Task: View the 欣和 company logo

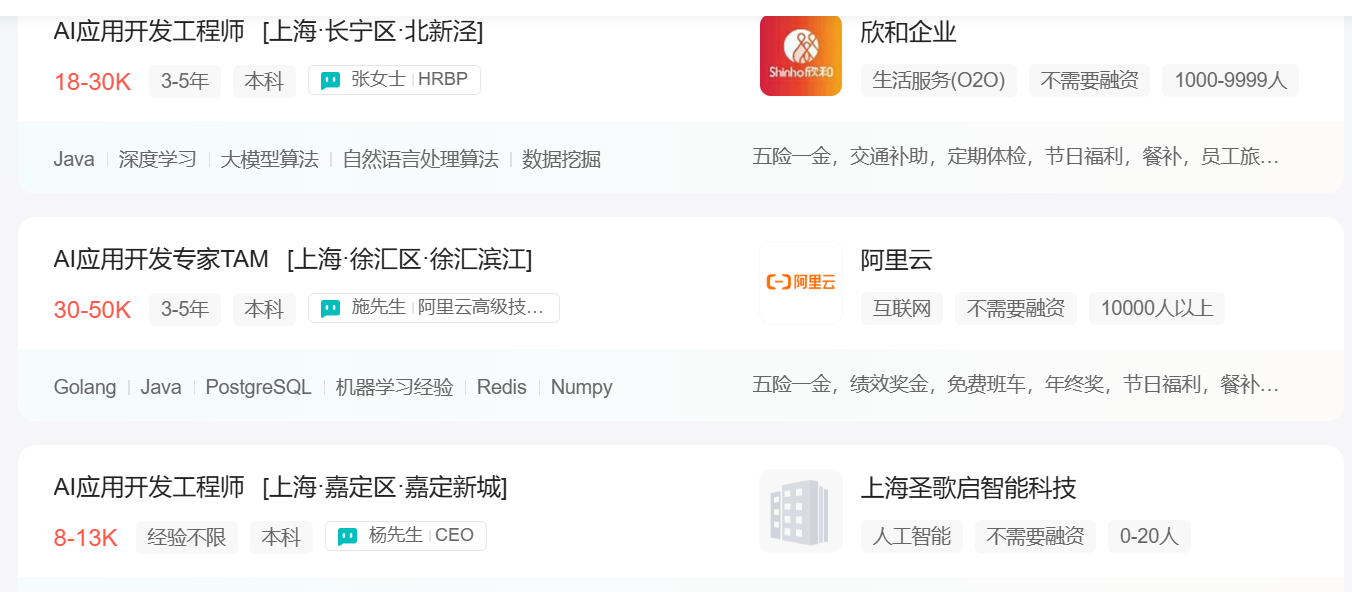Action: 800,55
